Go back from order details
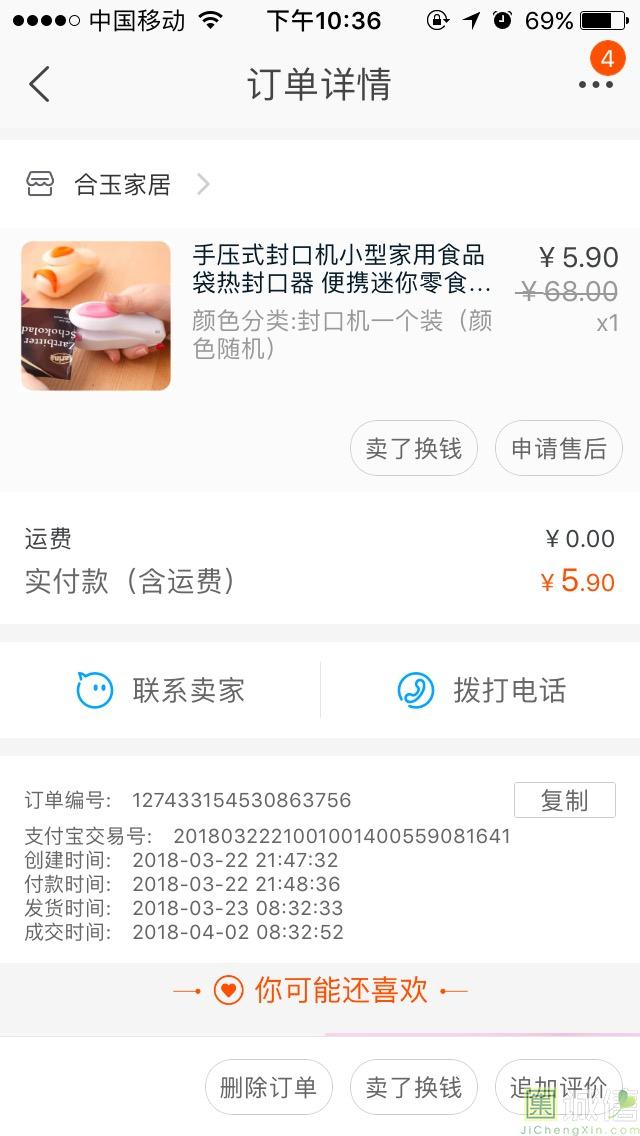Viewport: 640px width, 1136px height. 39,84
